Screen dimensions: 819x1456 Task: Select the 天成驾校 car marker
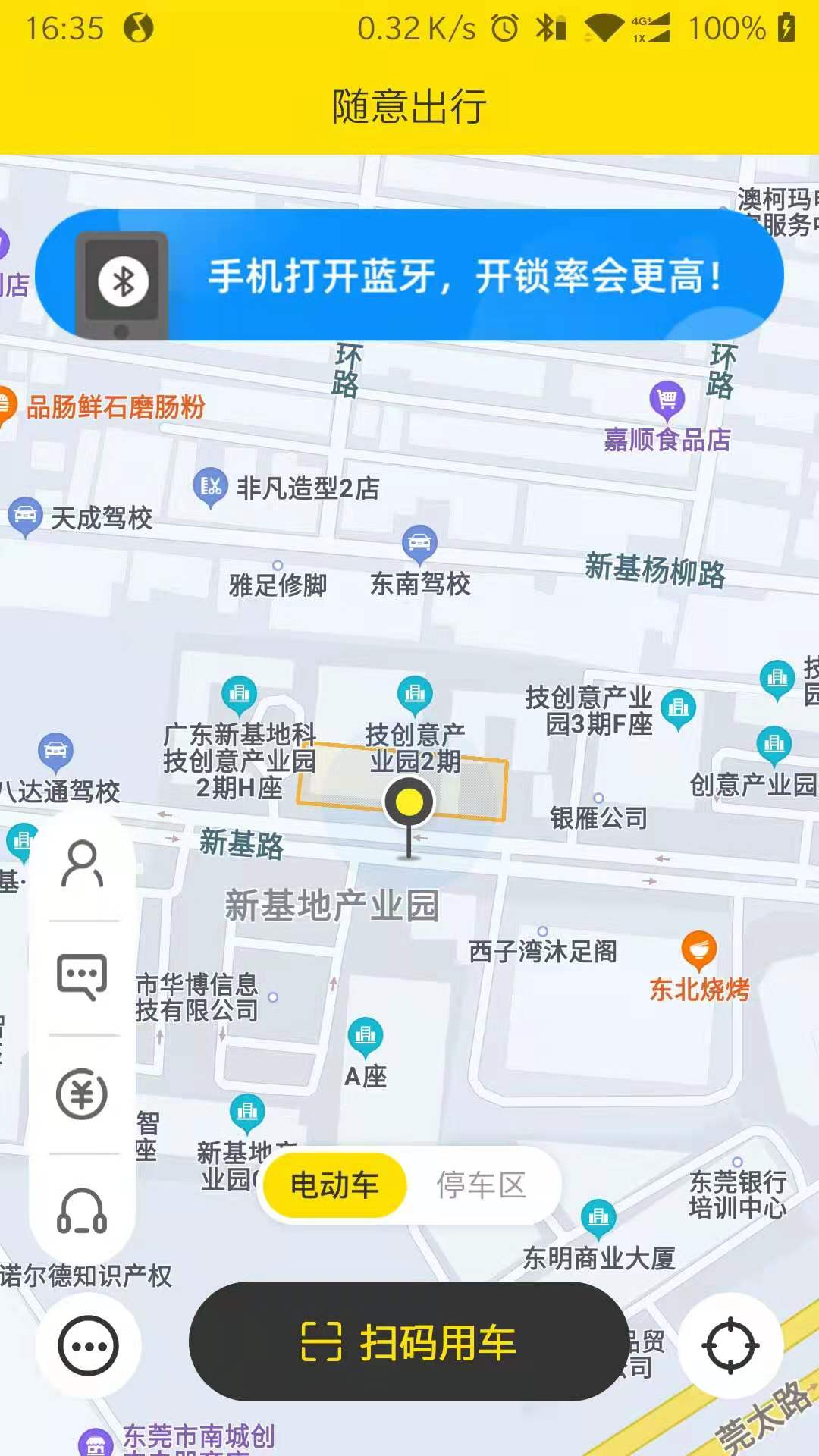coord(24,514)
